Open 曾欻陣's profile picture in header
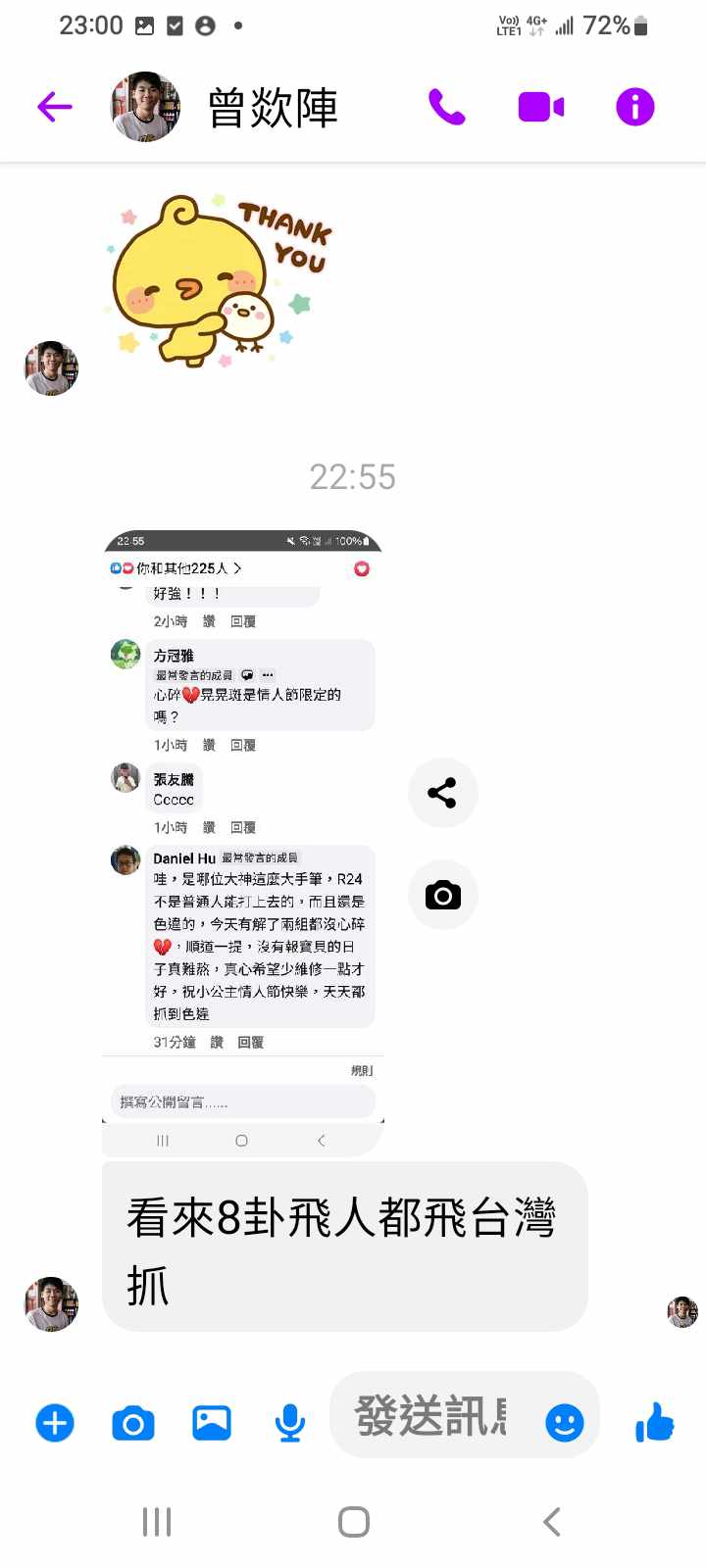Image resolution: width=706 pixels, height=1568 pixels. (x=145, y=107)
